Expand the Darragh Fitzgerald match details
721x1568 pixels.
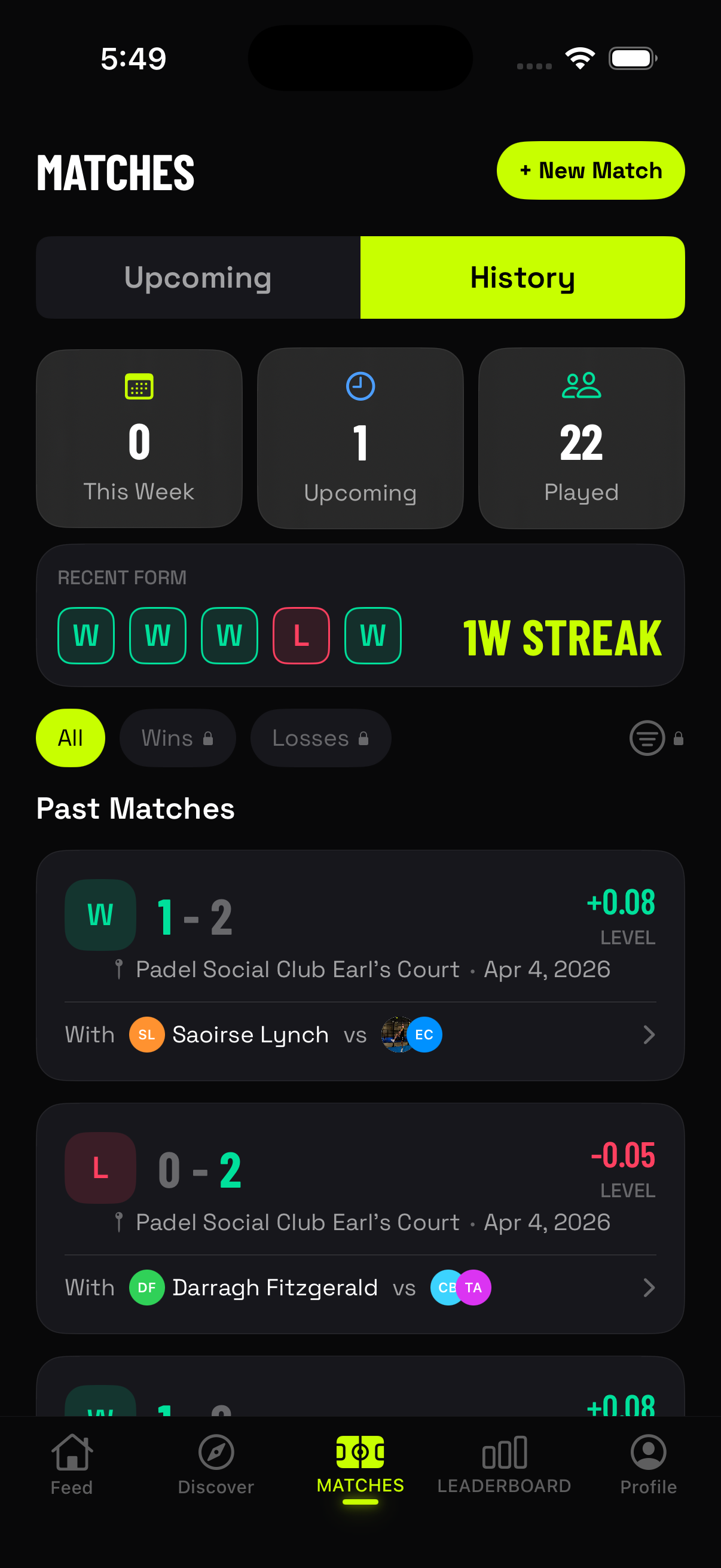649,1288
